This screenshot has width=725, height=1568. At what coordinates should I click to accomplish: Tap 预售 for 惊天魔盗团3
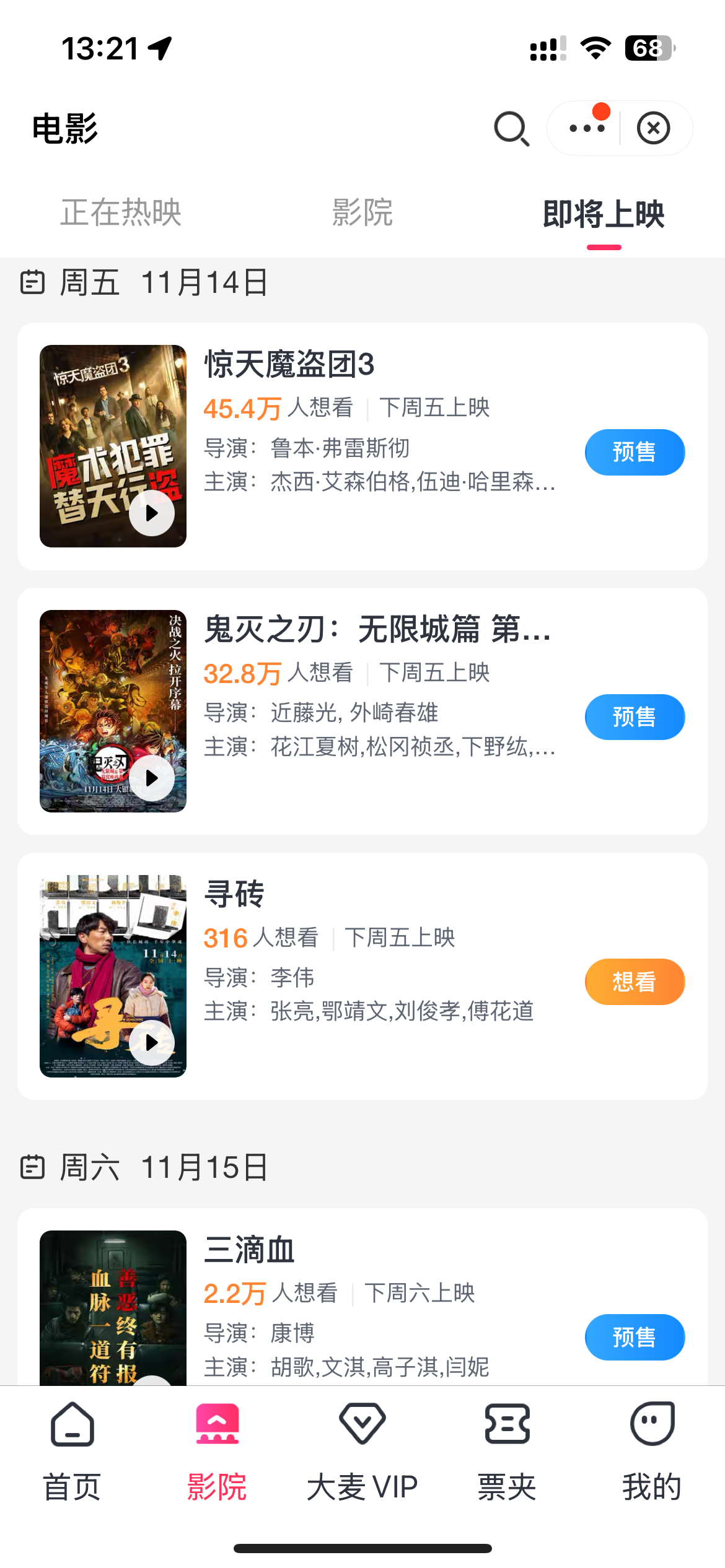tap(635, 452)
